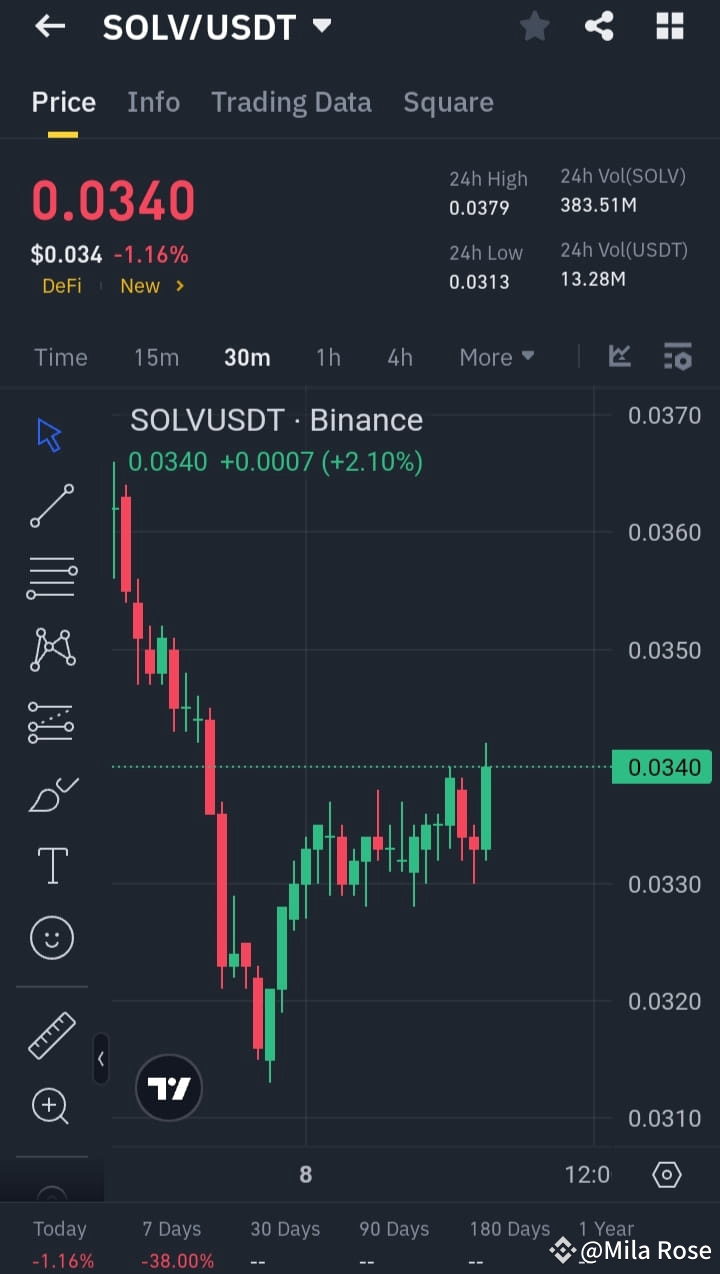
Task: Select the measure ruler tool
Action: click(x=51, y=1036)
